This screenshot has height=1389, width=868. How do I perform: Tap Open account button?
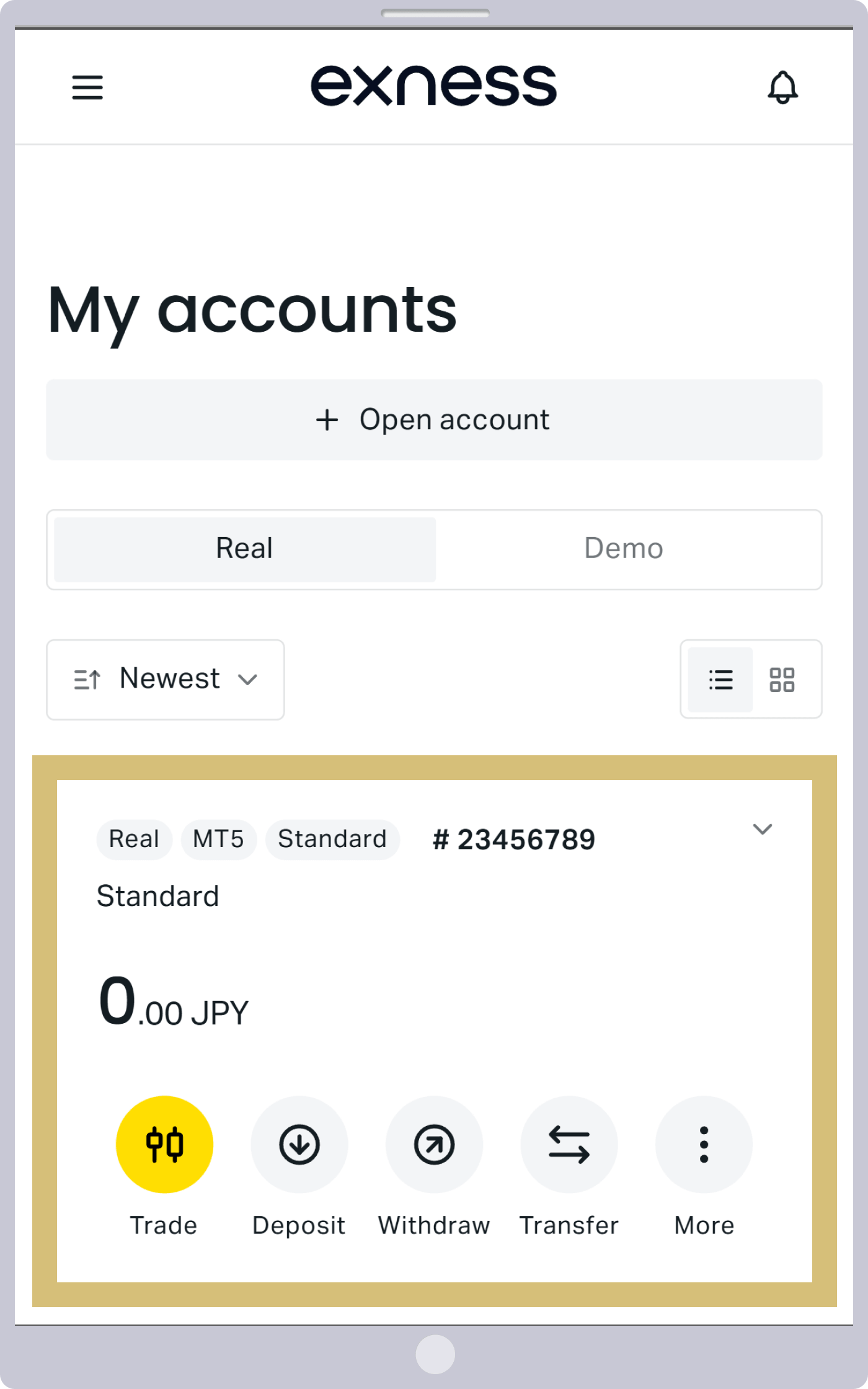434,420
